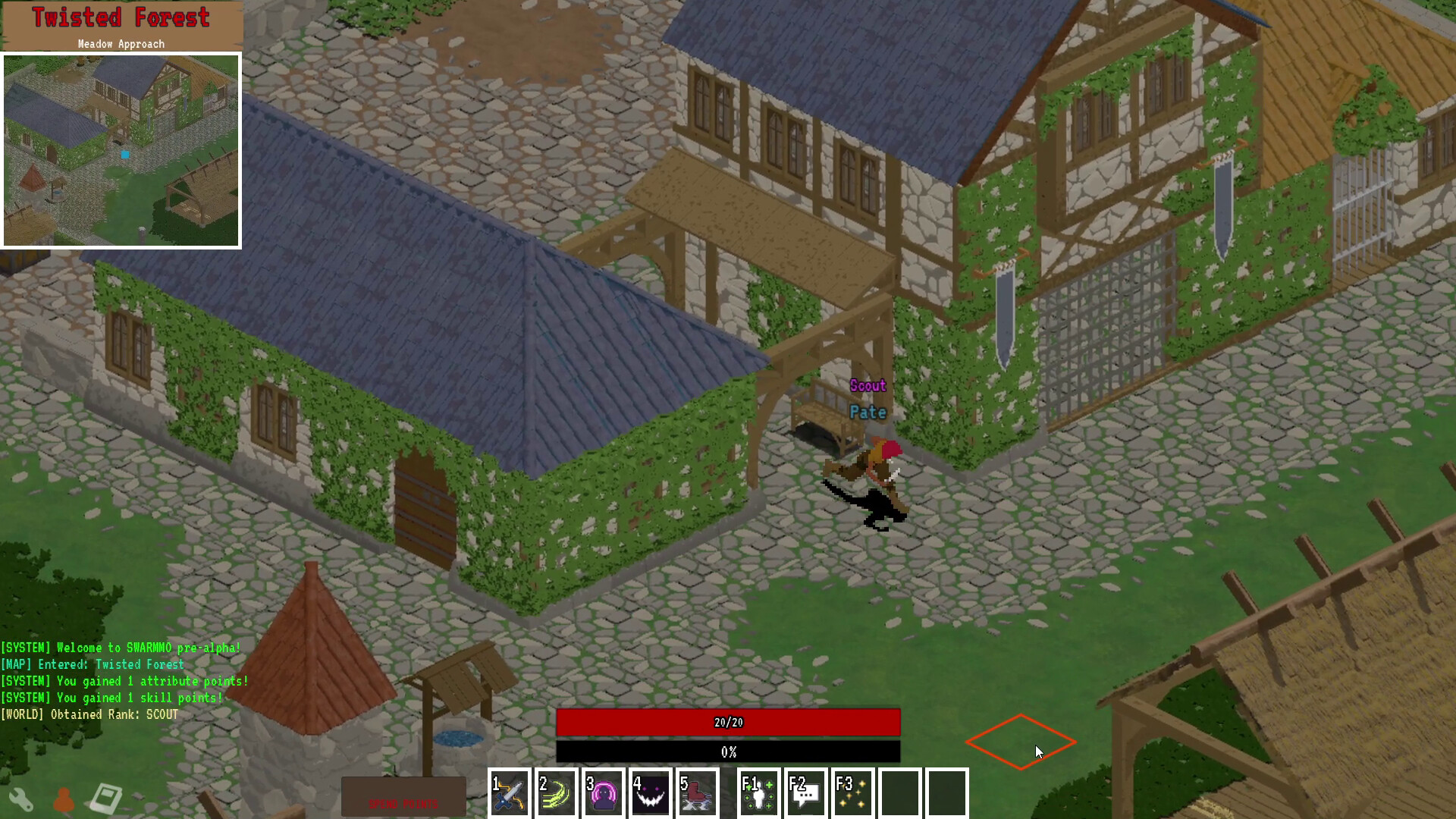The image size is (1456, 819).
Task: Open the journal book icon
Action: (106, 799)
